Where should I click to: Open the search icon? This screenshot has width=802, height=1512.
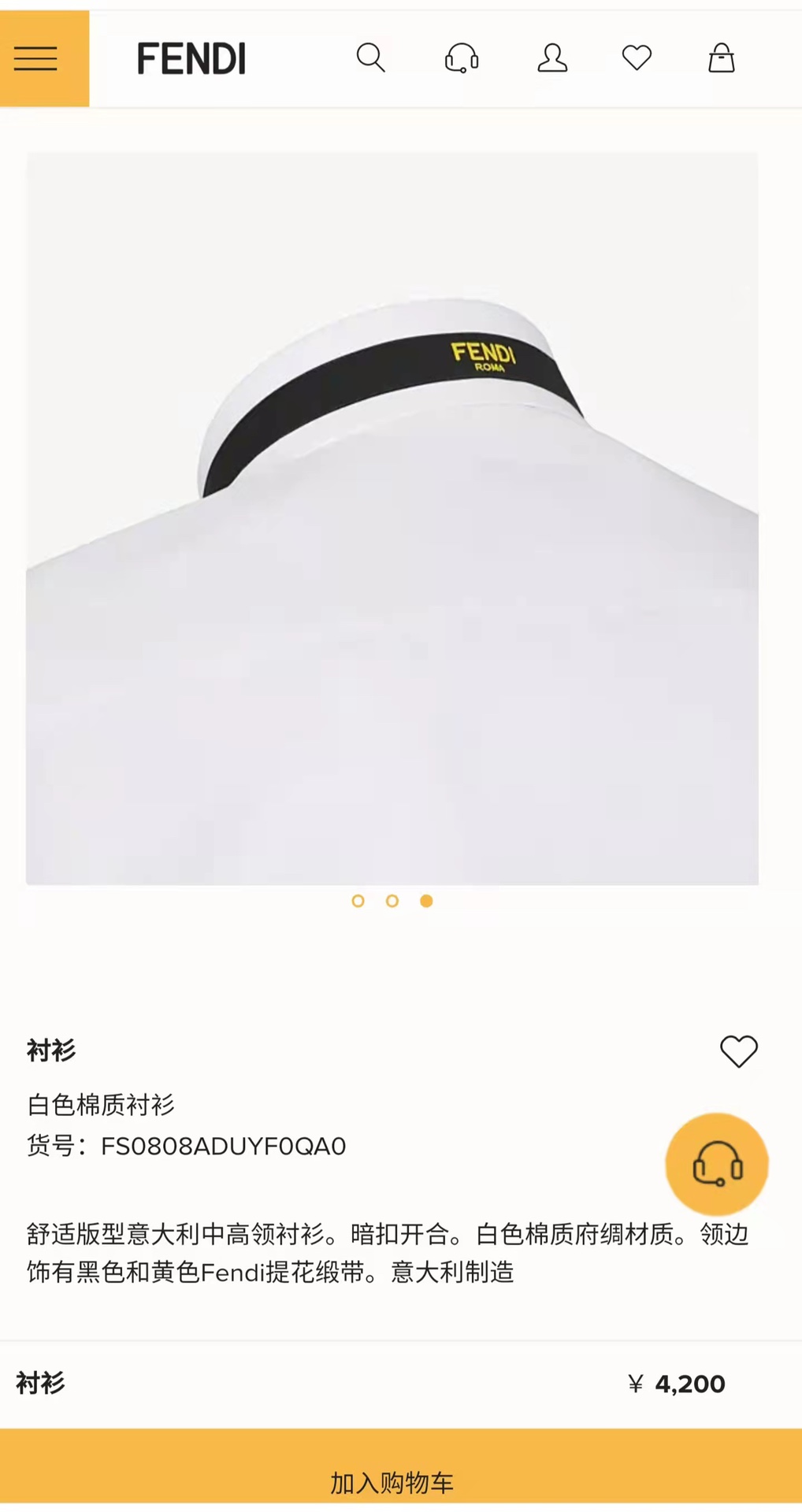(370, 58)
